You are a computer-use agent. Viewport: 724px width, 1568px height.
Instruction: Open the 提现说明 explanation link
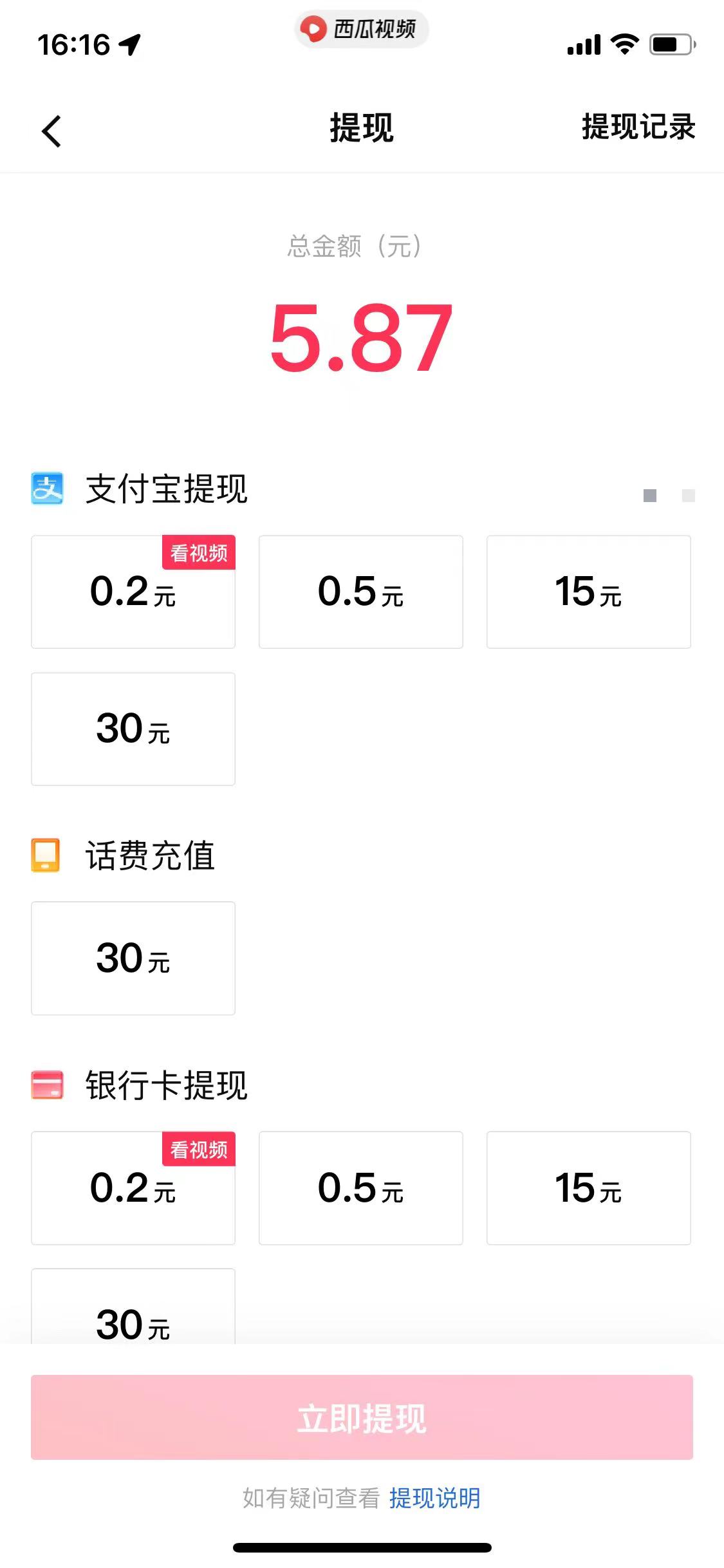[434, 1500]
